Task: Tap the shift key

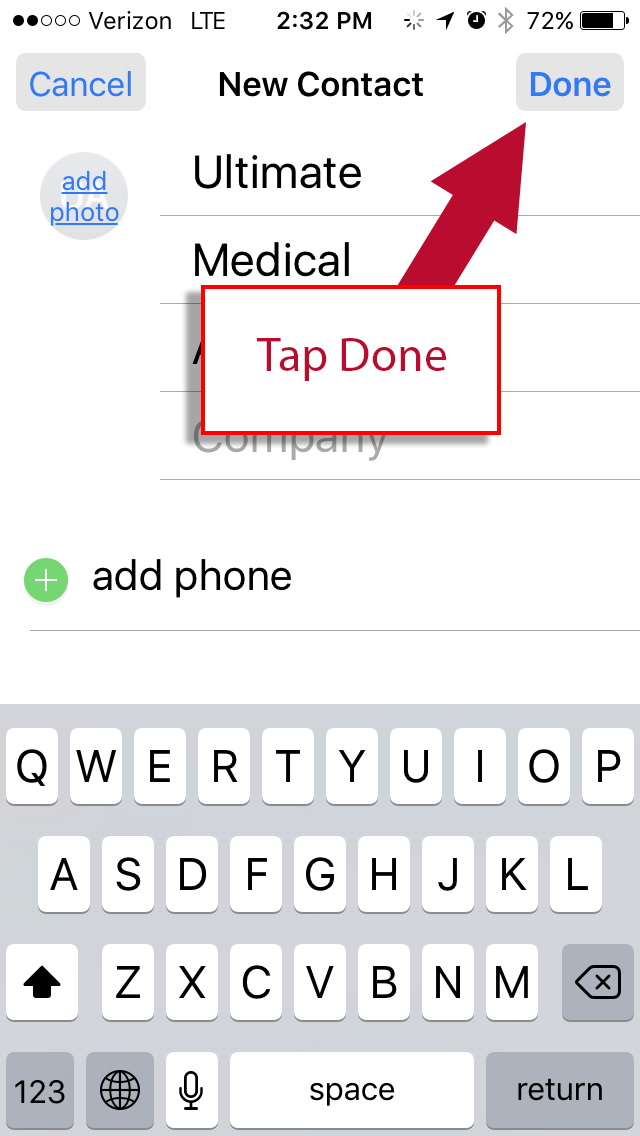Action: pyautogui.click(x=40, y=984)
